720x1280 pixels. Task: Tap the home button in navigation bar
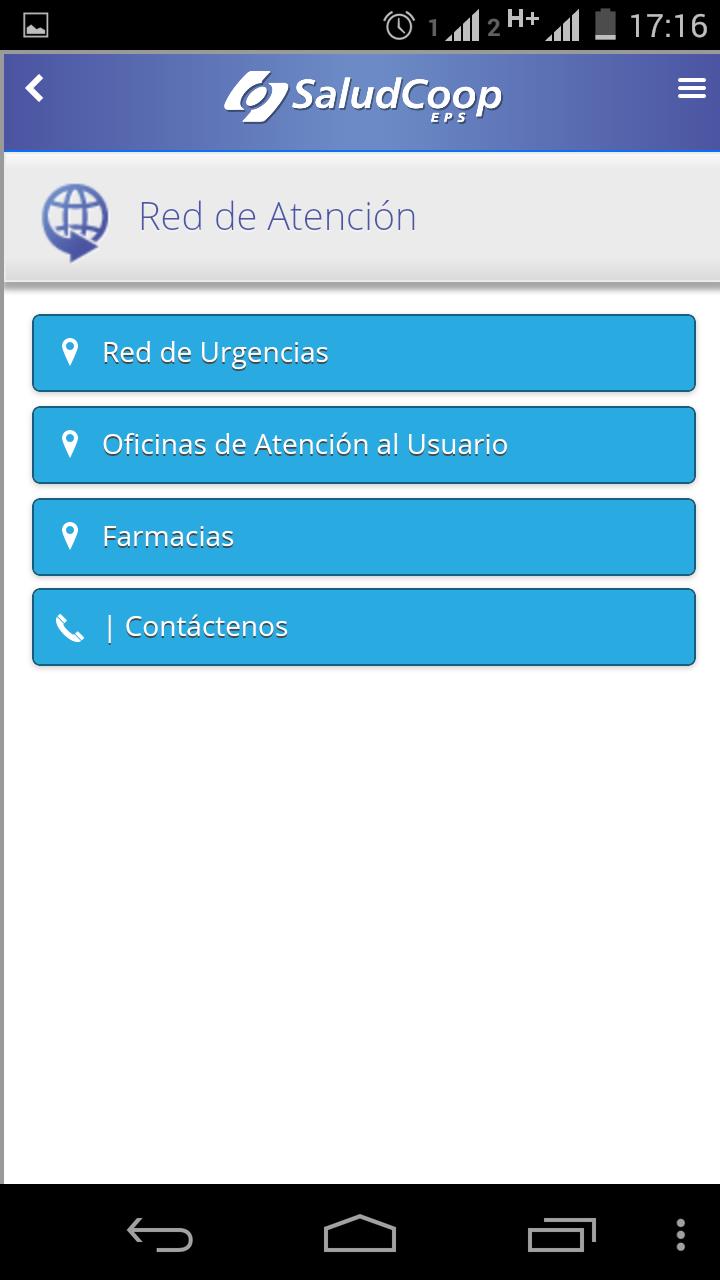[360, 1236]
